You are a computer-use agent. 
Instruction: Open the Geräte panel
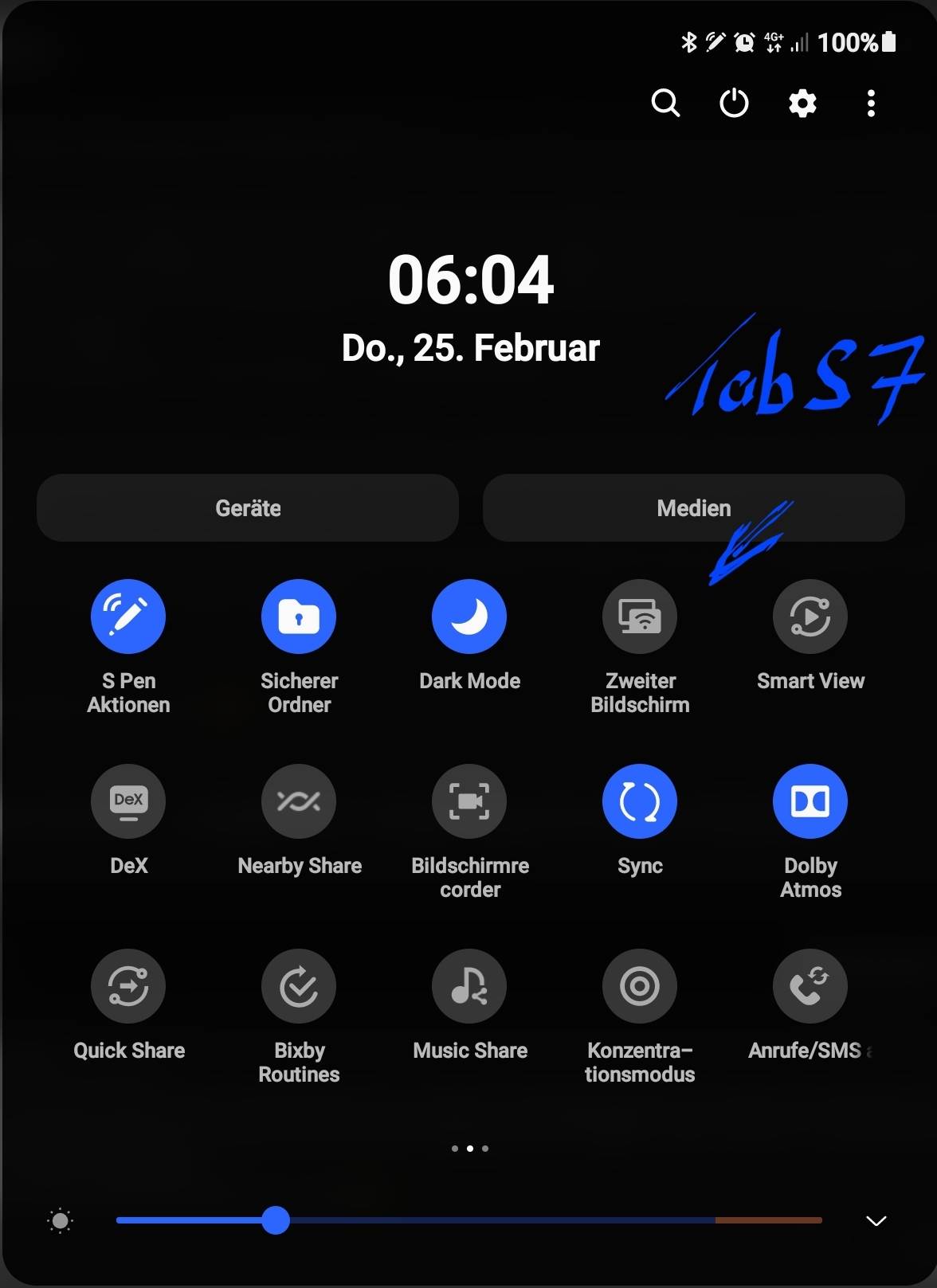tap(248, 508)
